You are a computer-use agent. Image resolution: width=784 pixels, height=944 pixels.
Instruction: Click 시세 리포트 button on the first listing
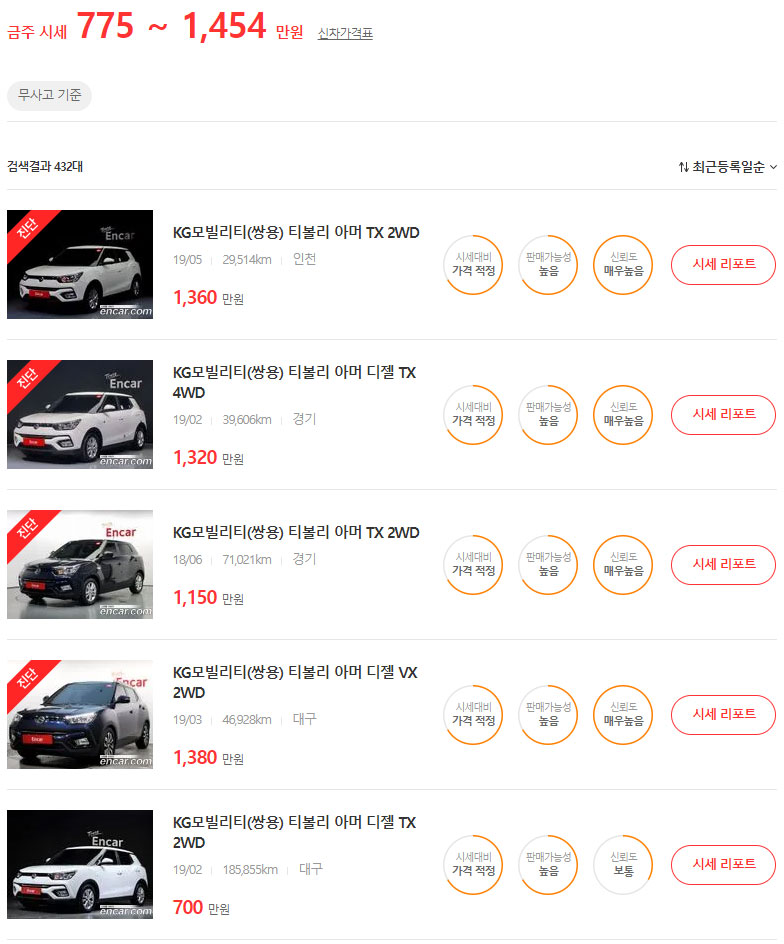(x=722, y=265)
